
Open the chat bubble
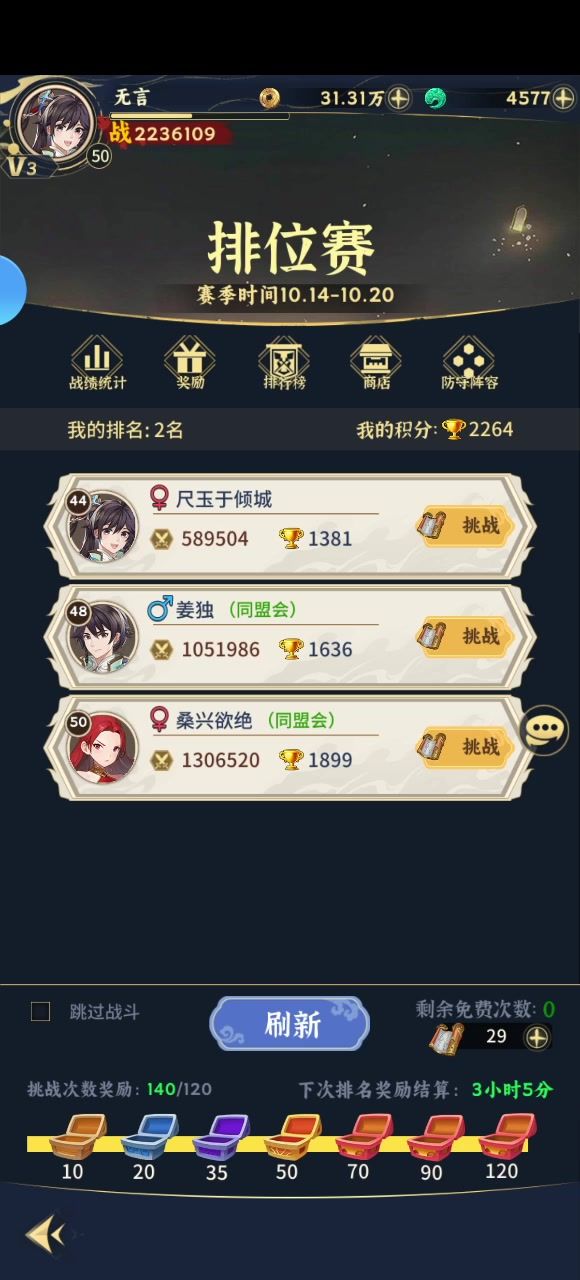(x=544, y=730)
